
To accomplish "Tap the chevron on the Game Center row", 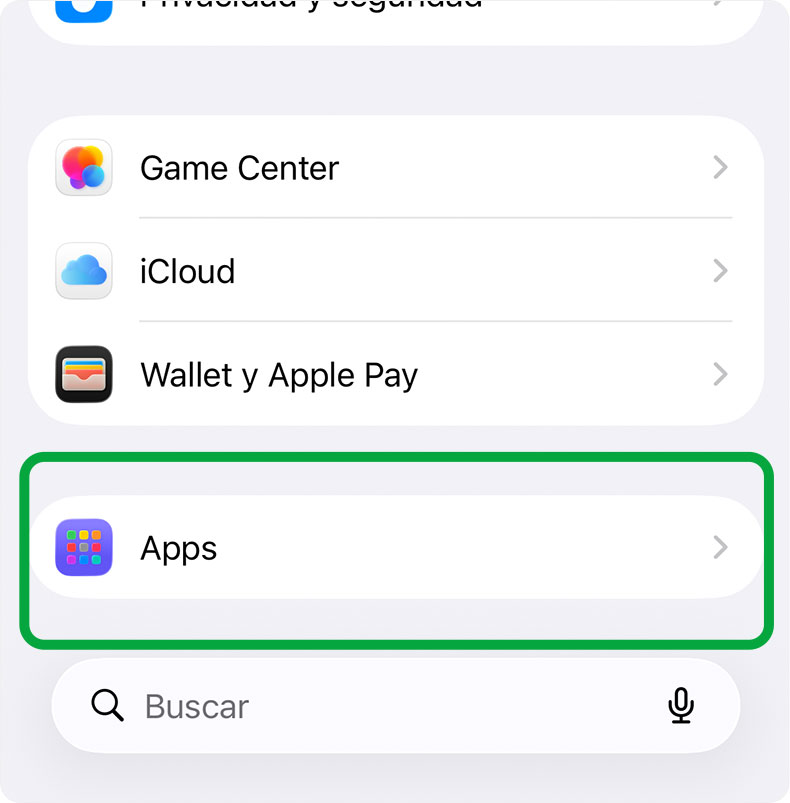I will pos(720,168).
